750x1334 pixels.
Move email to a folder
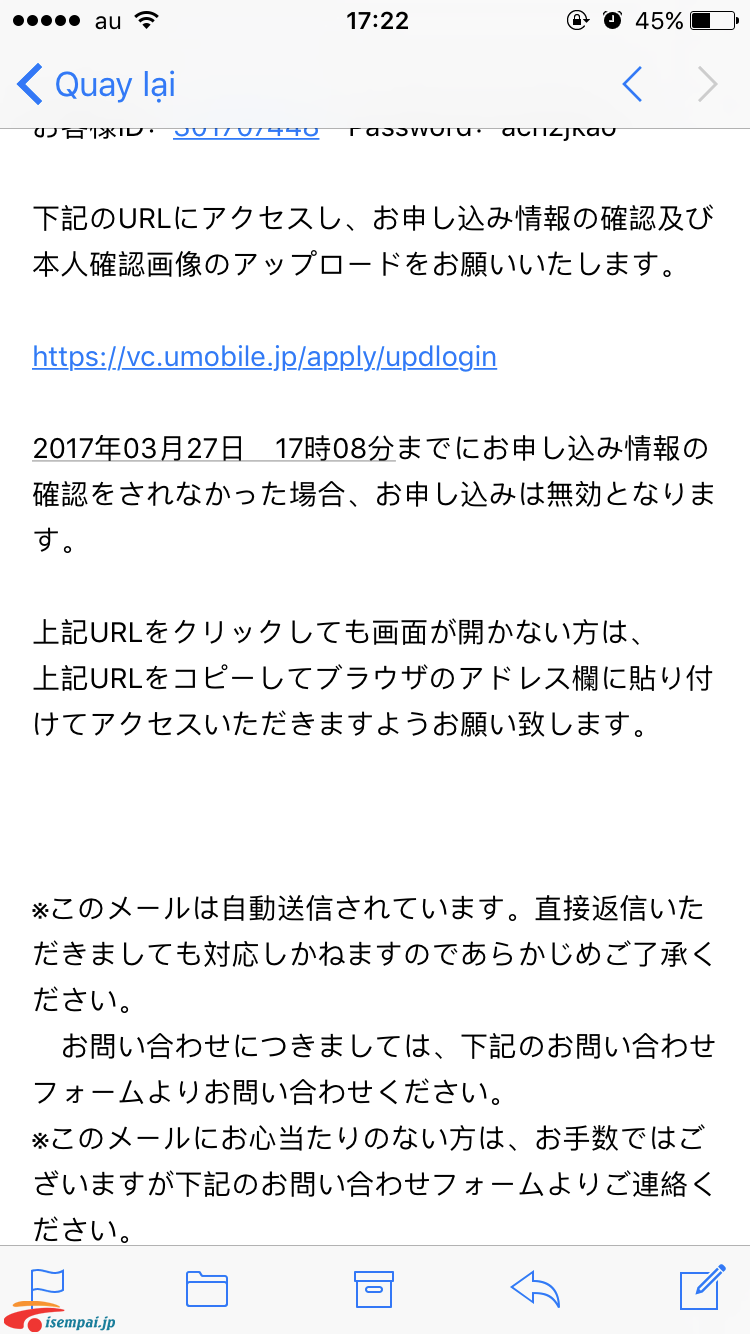(207, 1289)
